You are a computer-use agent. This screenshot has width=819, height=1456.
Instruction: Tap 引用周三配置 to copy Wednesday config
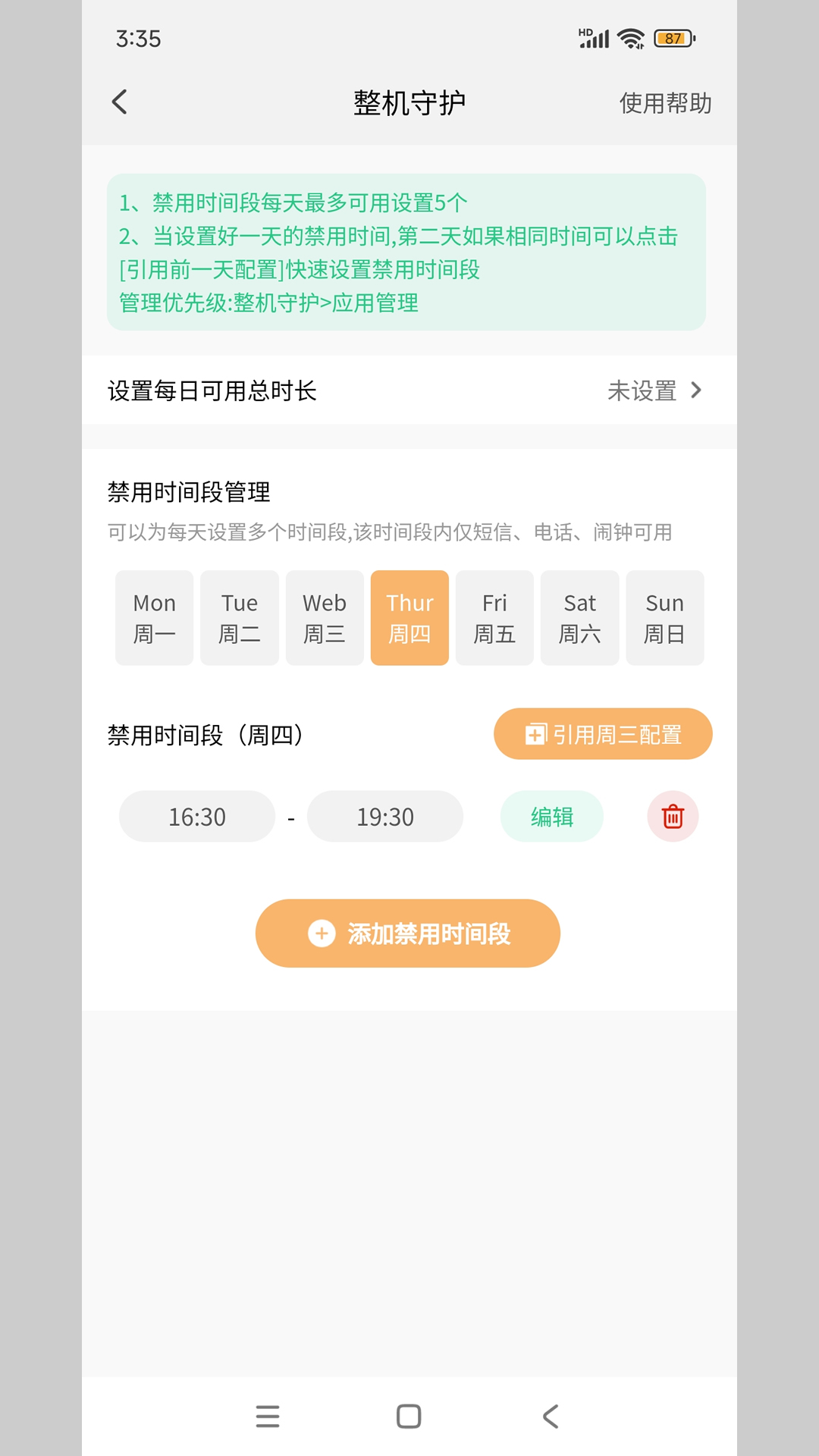[x=603, y=734]
